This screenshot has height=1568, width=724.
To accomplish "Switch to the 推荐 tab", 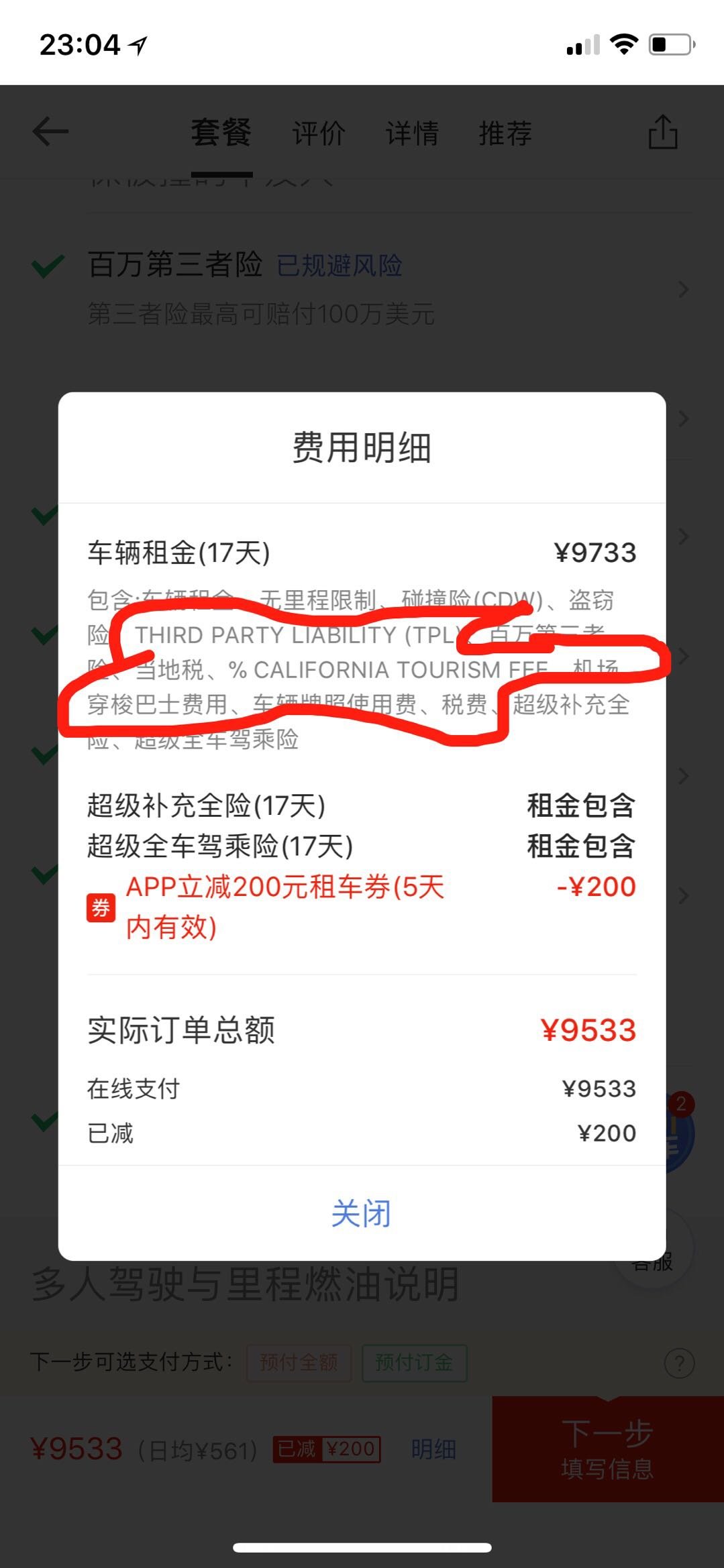I will click(505, 133).
